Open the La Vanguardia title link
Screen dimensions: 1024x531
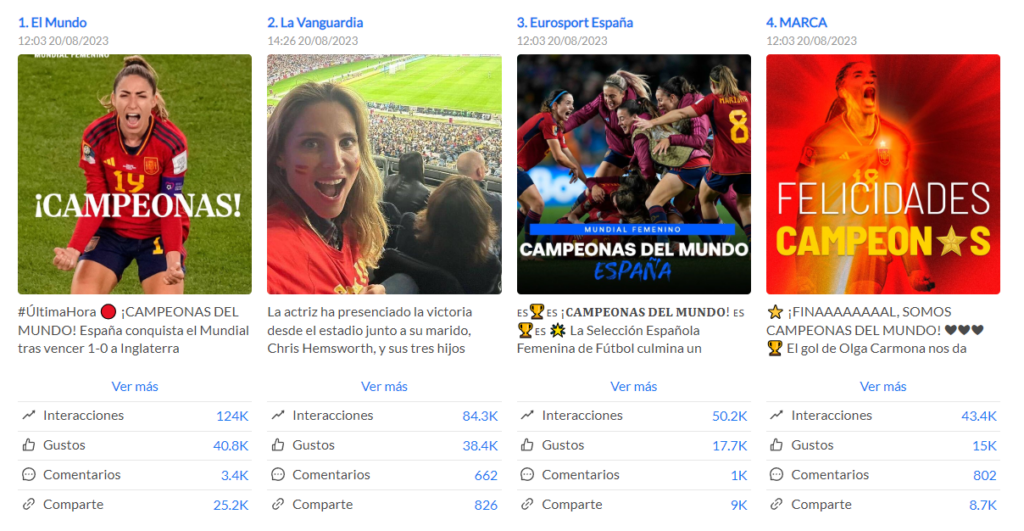[x=315, y=22]
